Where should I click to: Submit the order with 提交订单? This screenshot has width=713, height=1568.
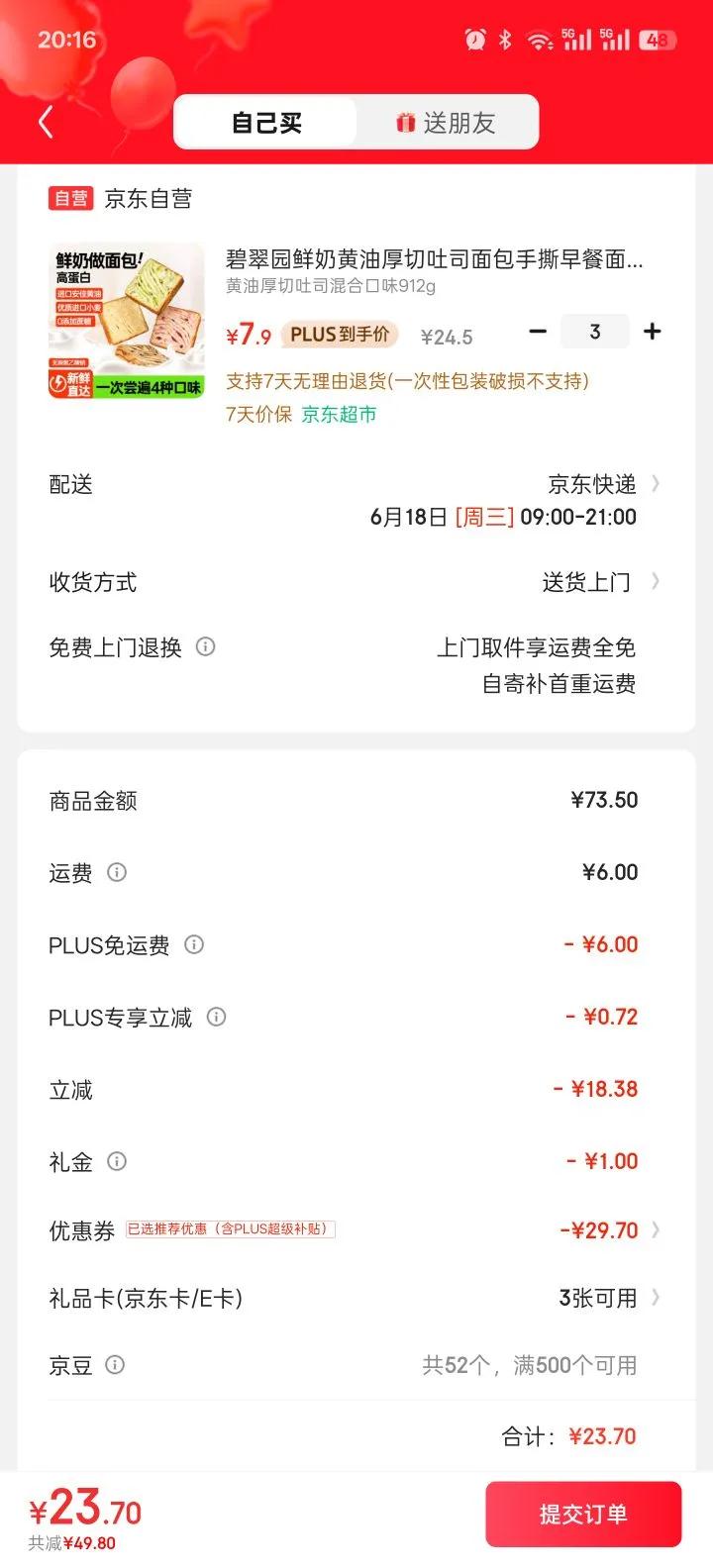coord(582,1514)
